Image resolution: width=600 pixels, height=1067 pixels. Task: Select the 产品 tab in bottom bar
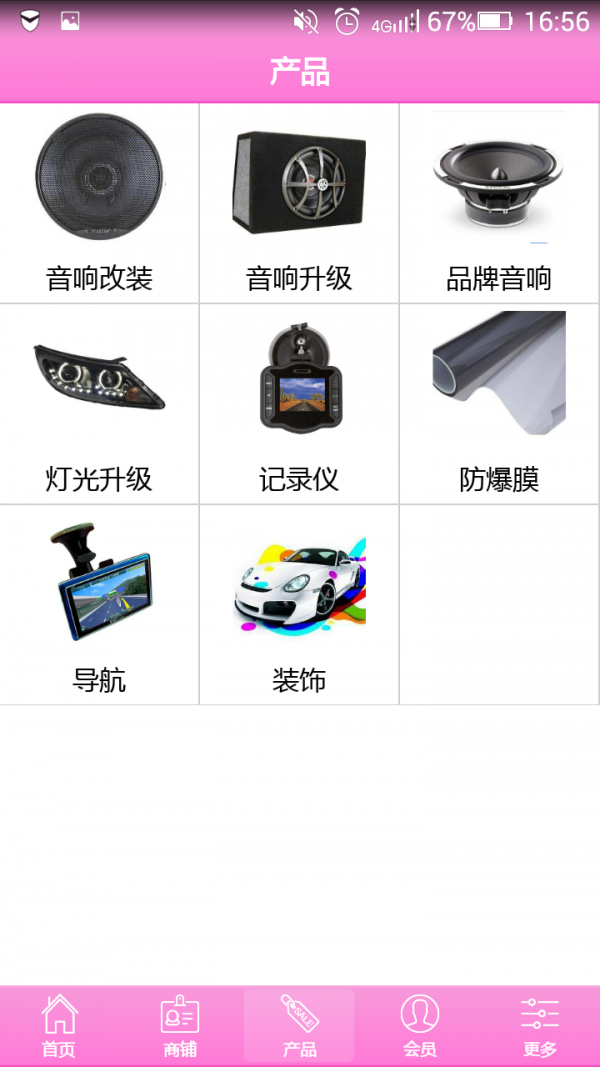[x=299, y=1026]
